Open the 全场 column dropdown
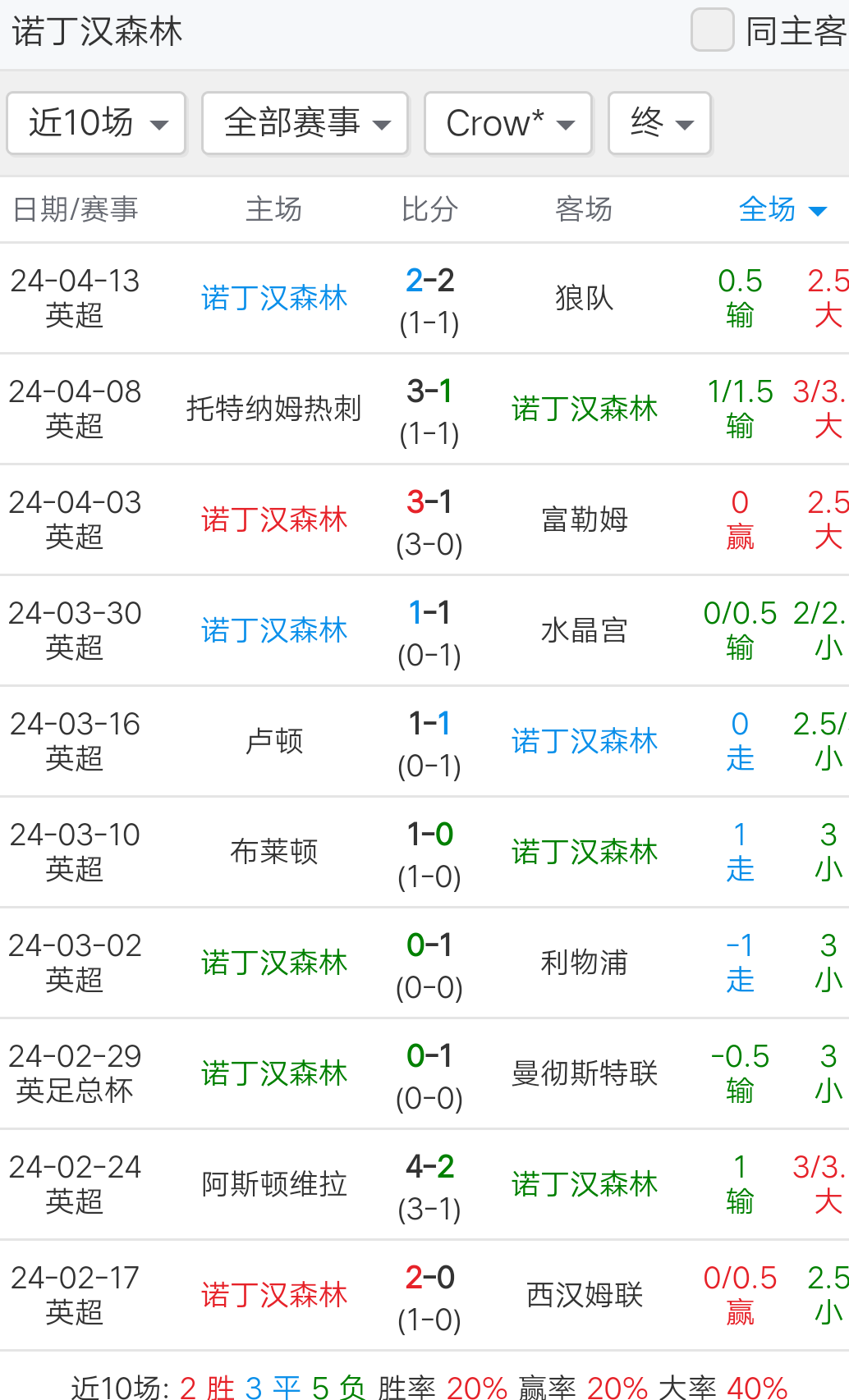 point(782,210)
